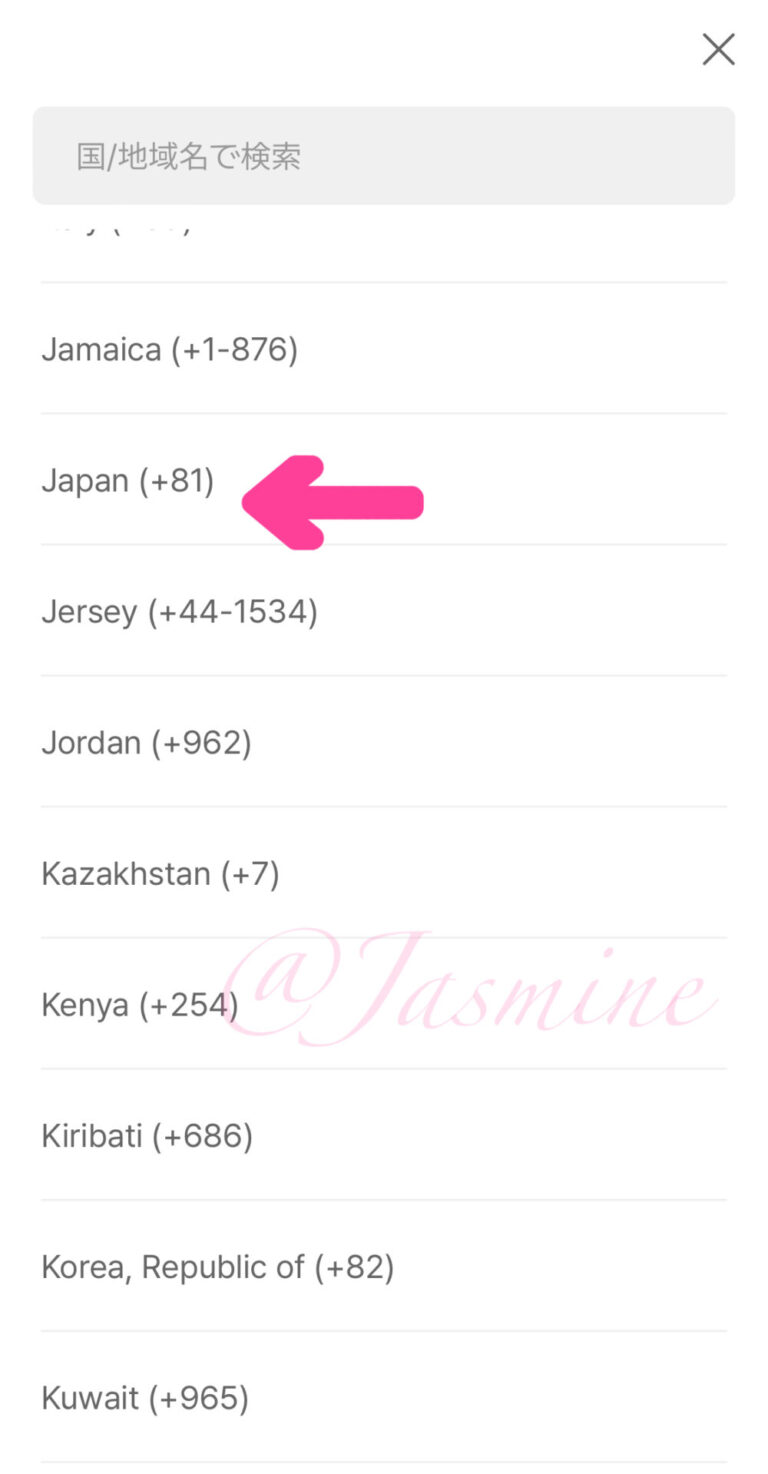Pick Jordan (+962) from the list
Viewport: 768px width, 1474px height.
click(x=147, y=743)
